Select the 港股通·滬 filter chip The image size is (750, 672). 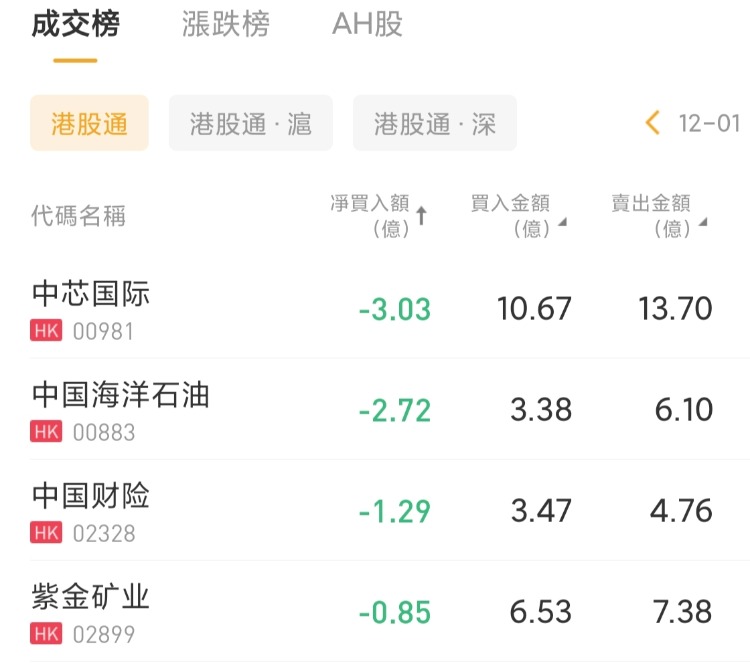(250, 123)
